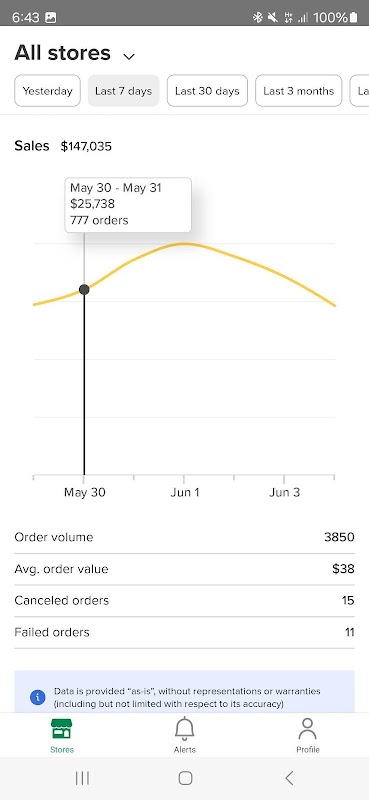
Task: Select the Yesterday date range chip
Action: click(x=47, y=91)
